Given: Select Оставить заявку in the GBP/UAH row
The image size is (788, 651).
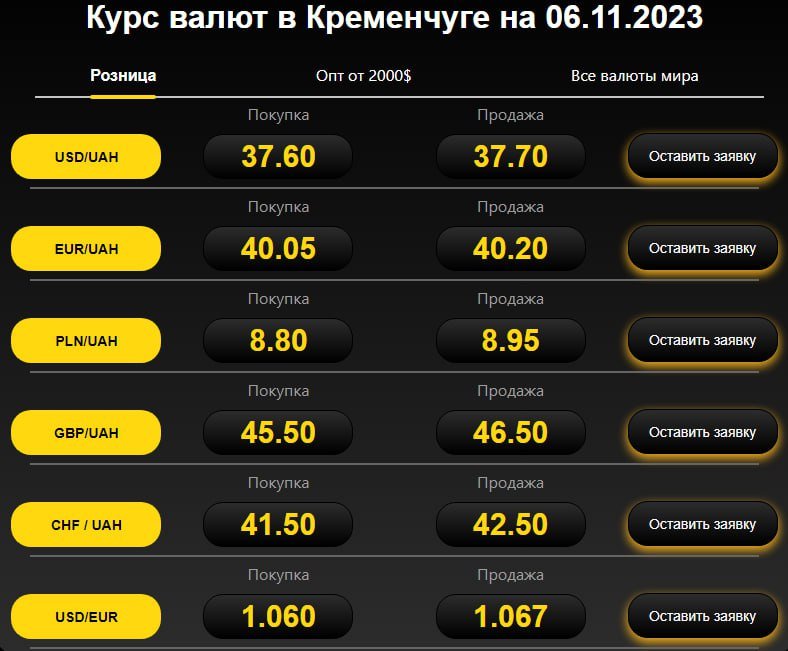Looking at the screenshot, I should (x=702, y=432).
